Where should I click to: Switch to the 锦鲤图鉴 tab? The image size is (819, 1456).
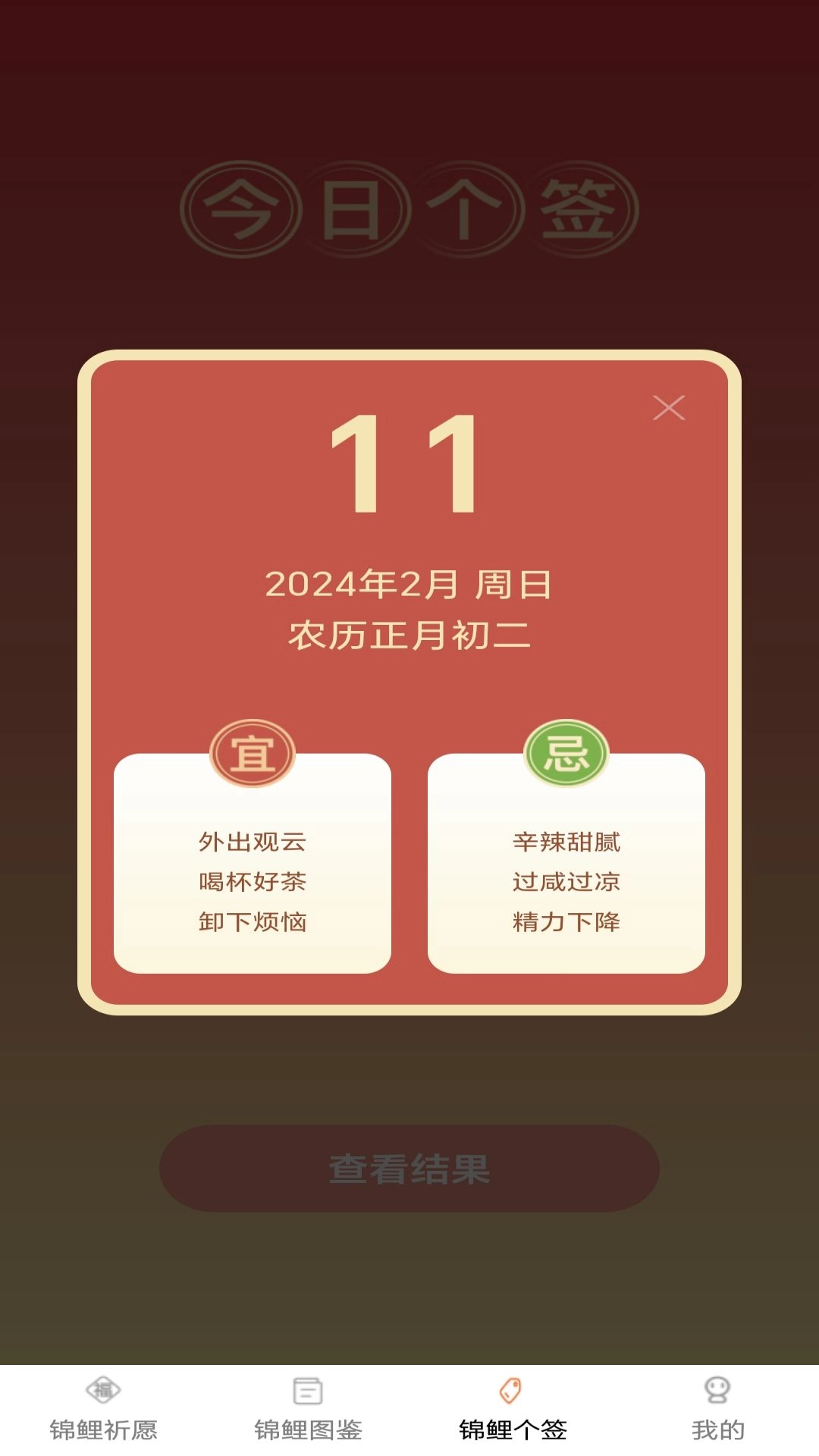pyautogui.click(x=307, y=1426)
